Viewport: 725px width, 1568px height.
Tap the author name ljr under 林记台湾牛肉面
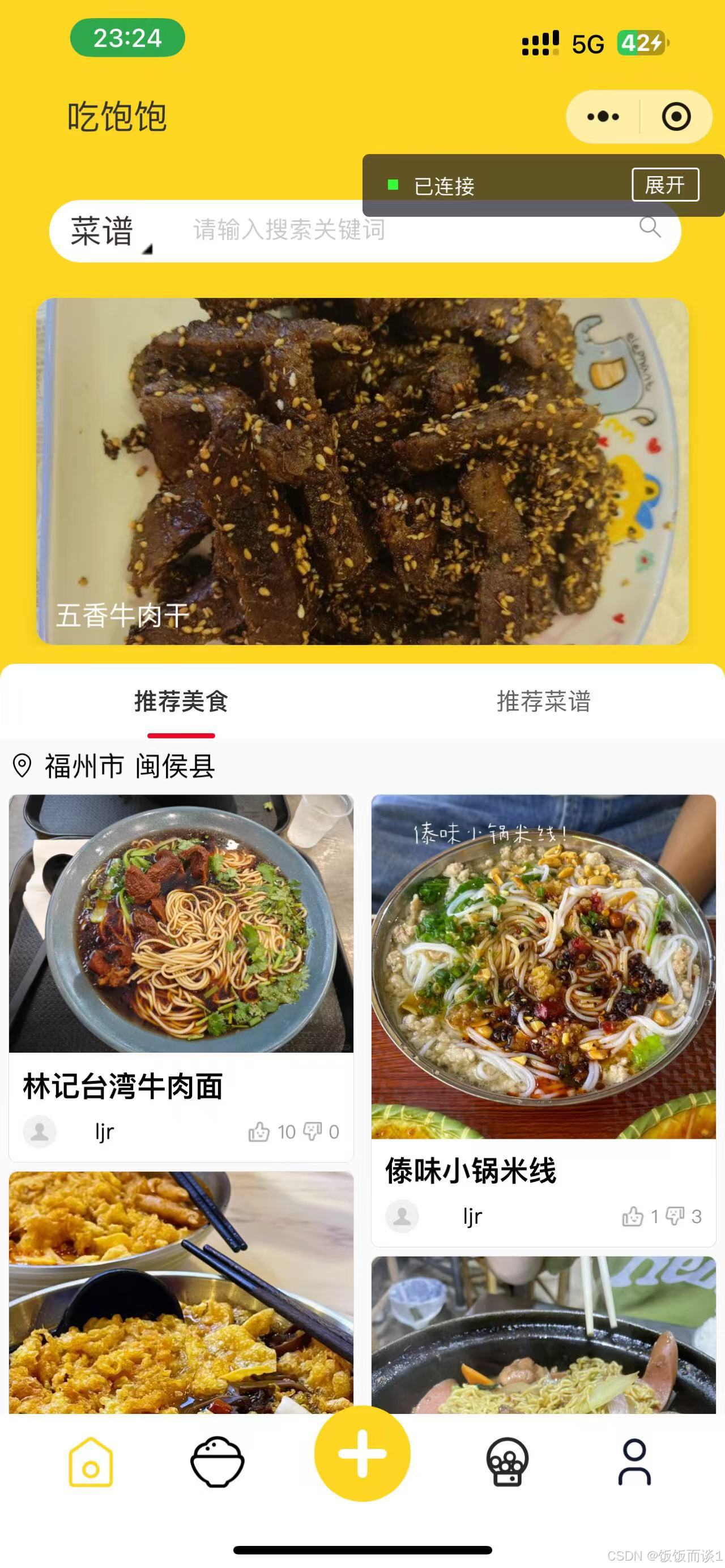[103, 1131]
